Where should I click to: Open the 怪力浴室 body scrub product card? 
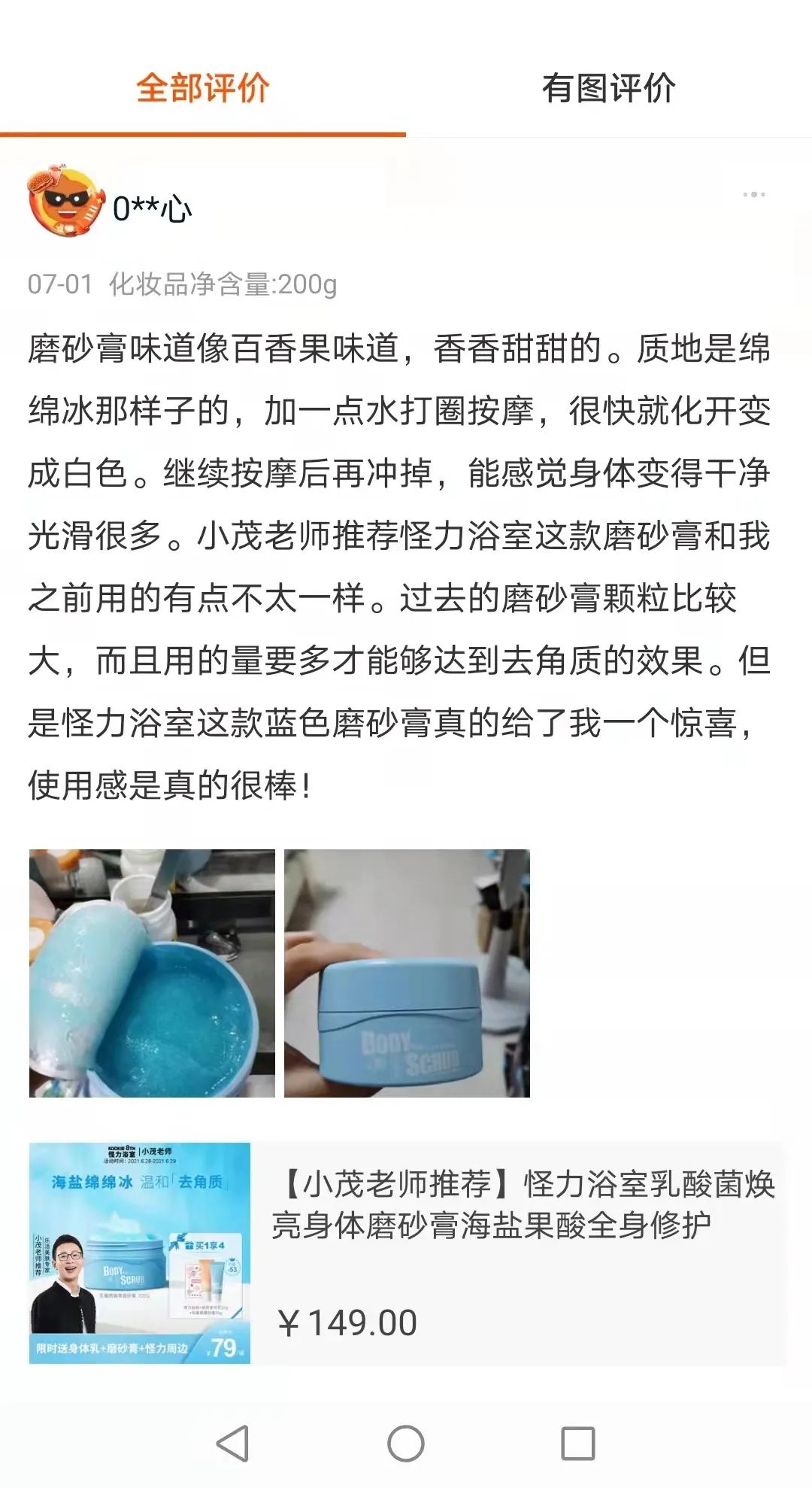(x=406, y=1253)
